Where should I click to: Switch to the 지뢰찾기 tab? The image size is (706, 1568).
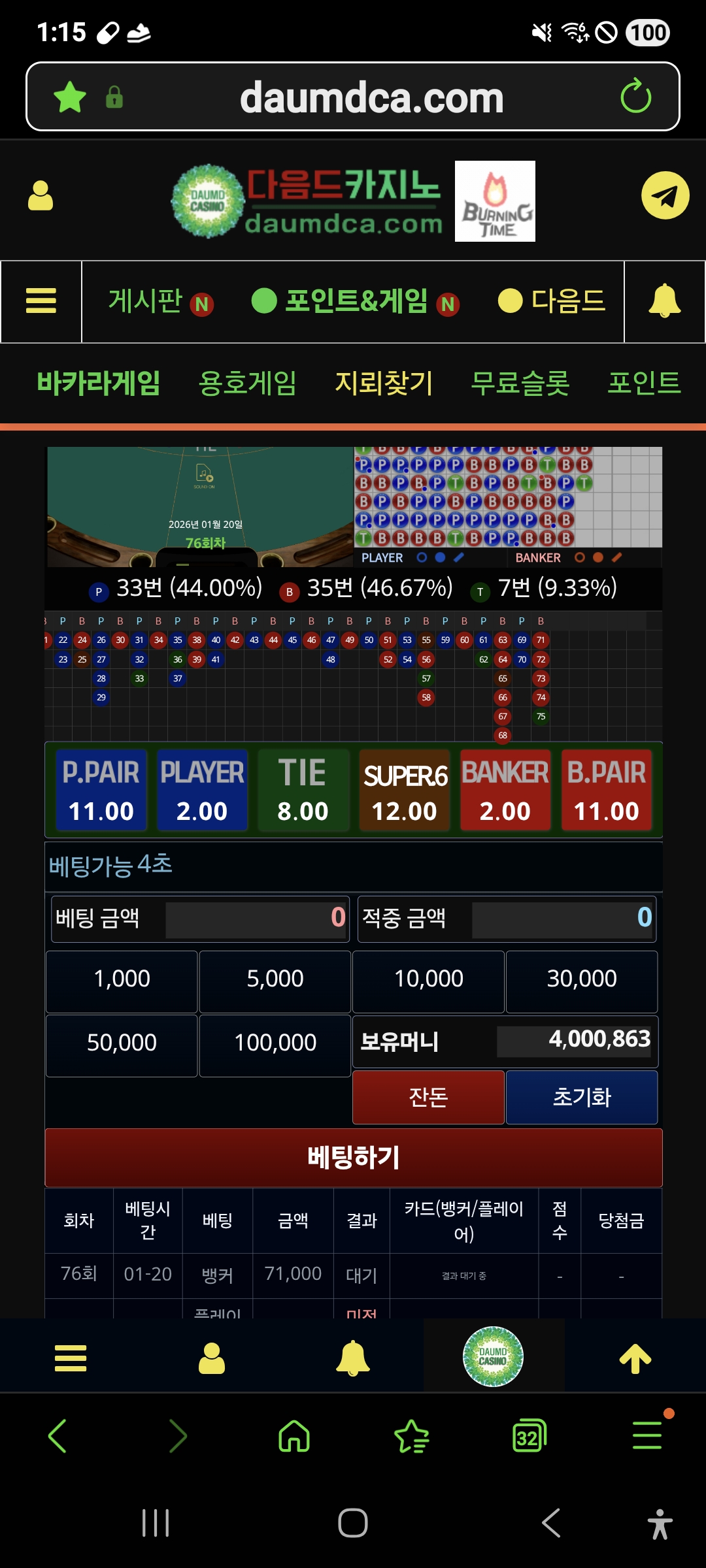click(384, 383)
